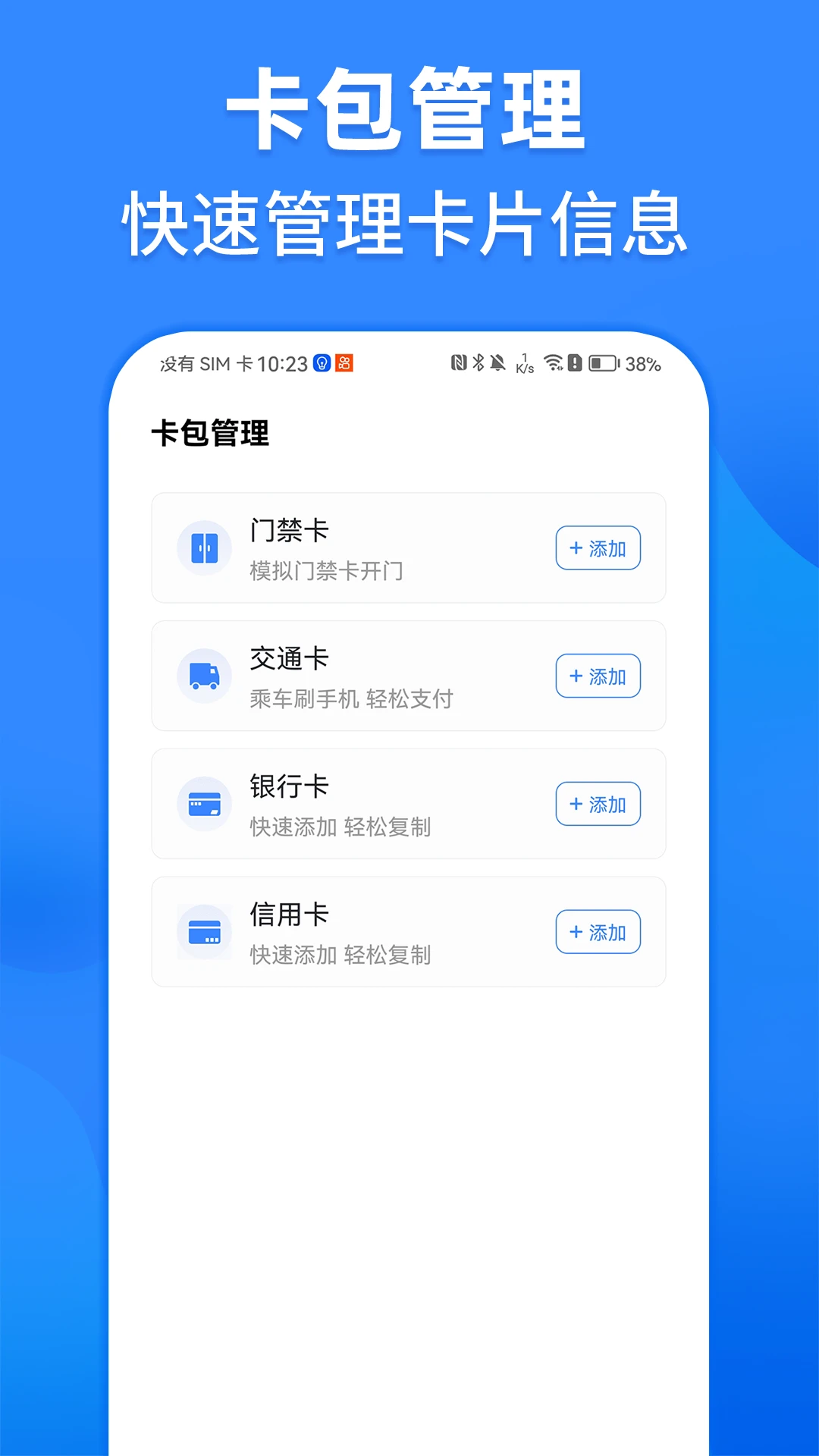This screenshot has width=819, height=1456.
Task: Add a new 门禁卡 access card
Action: tap(597, 548)
